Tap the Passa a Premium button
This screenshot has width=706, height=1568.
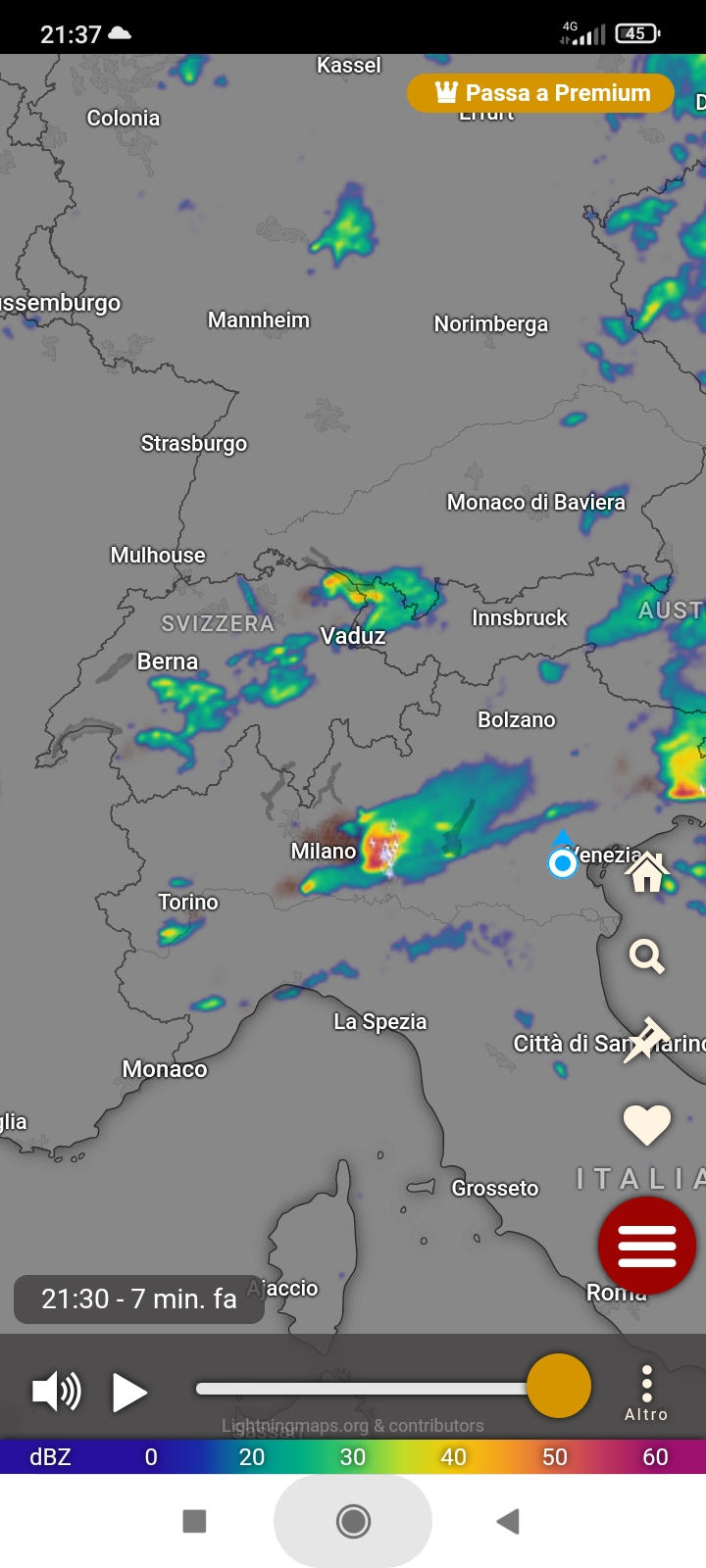click(540, 93)
